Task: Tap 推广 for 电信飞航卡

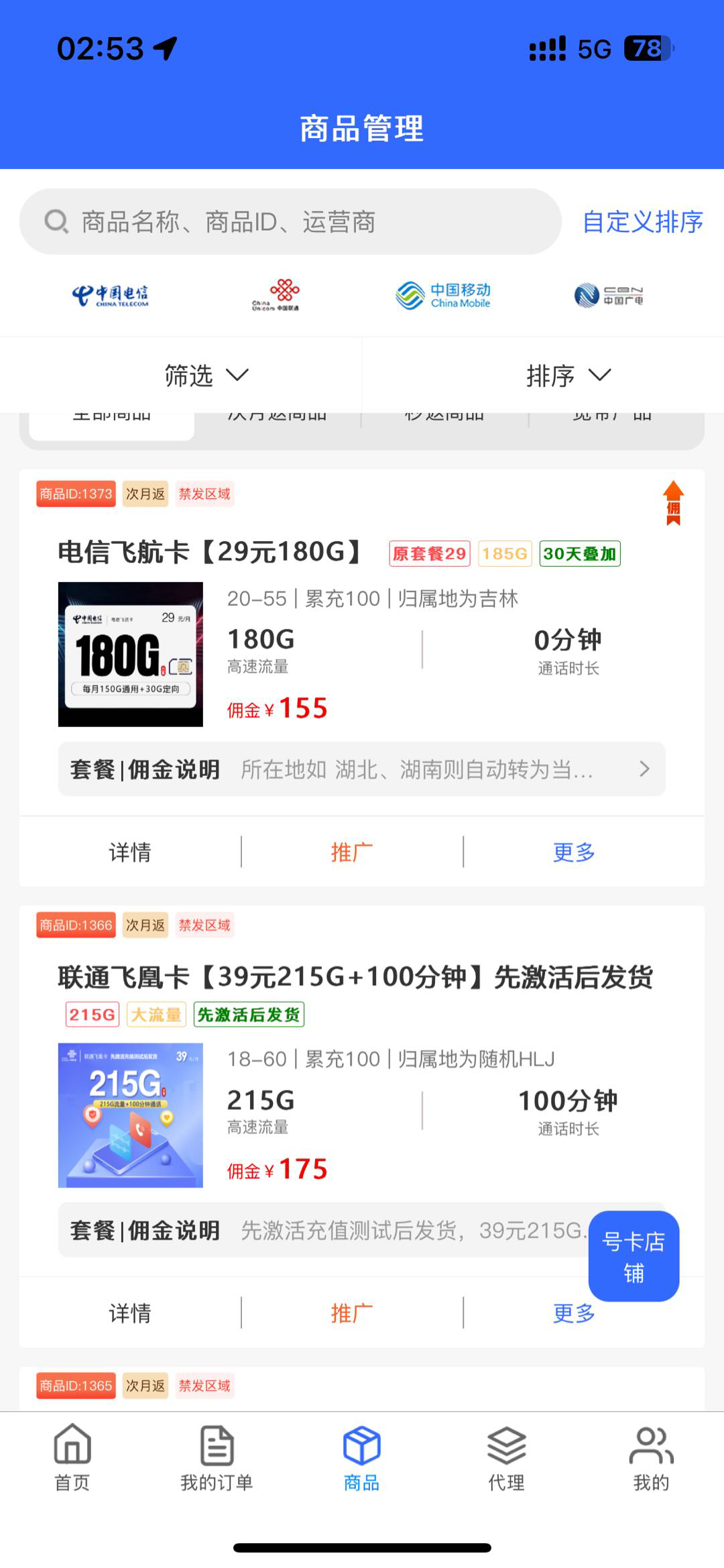Action: [352, 852]
